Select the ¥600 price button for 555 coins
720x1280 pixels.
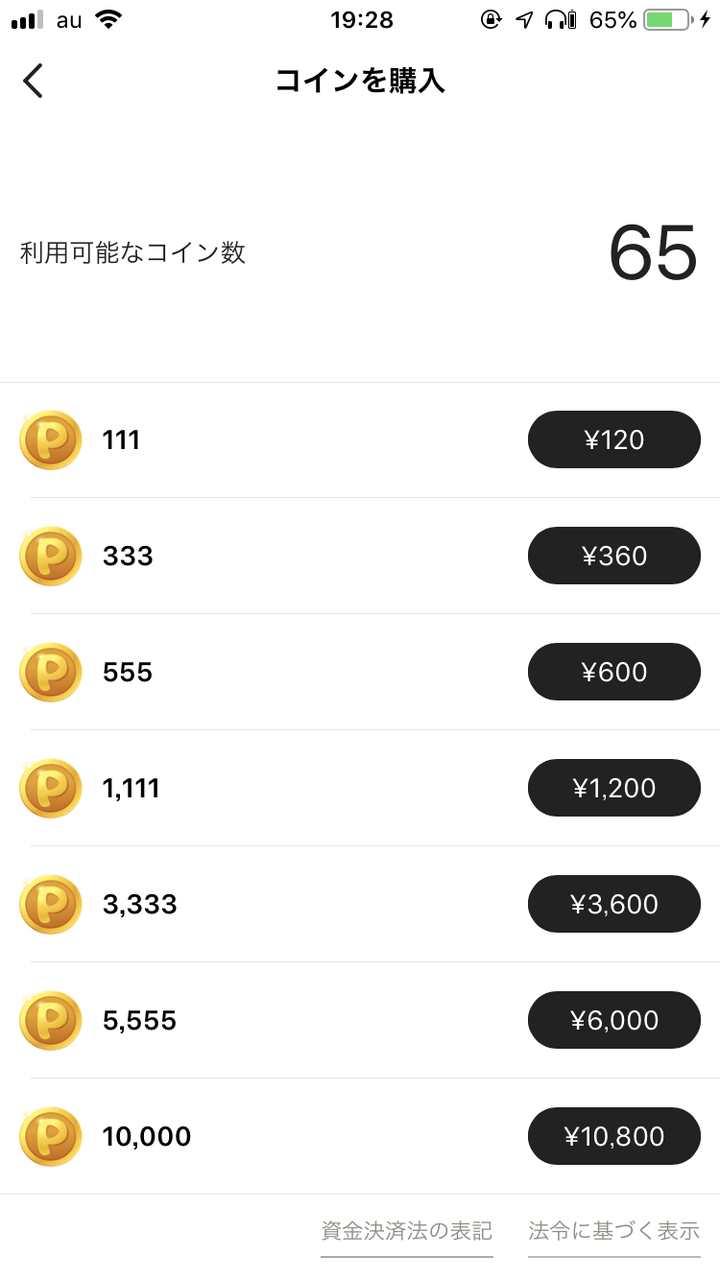pos(614,671)
